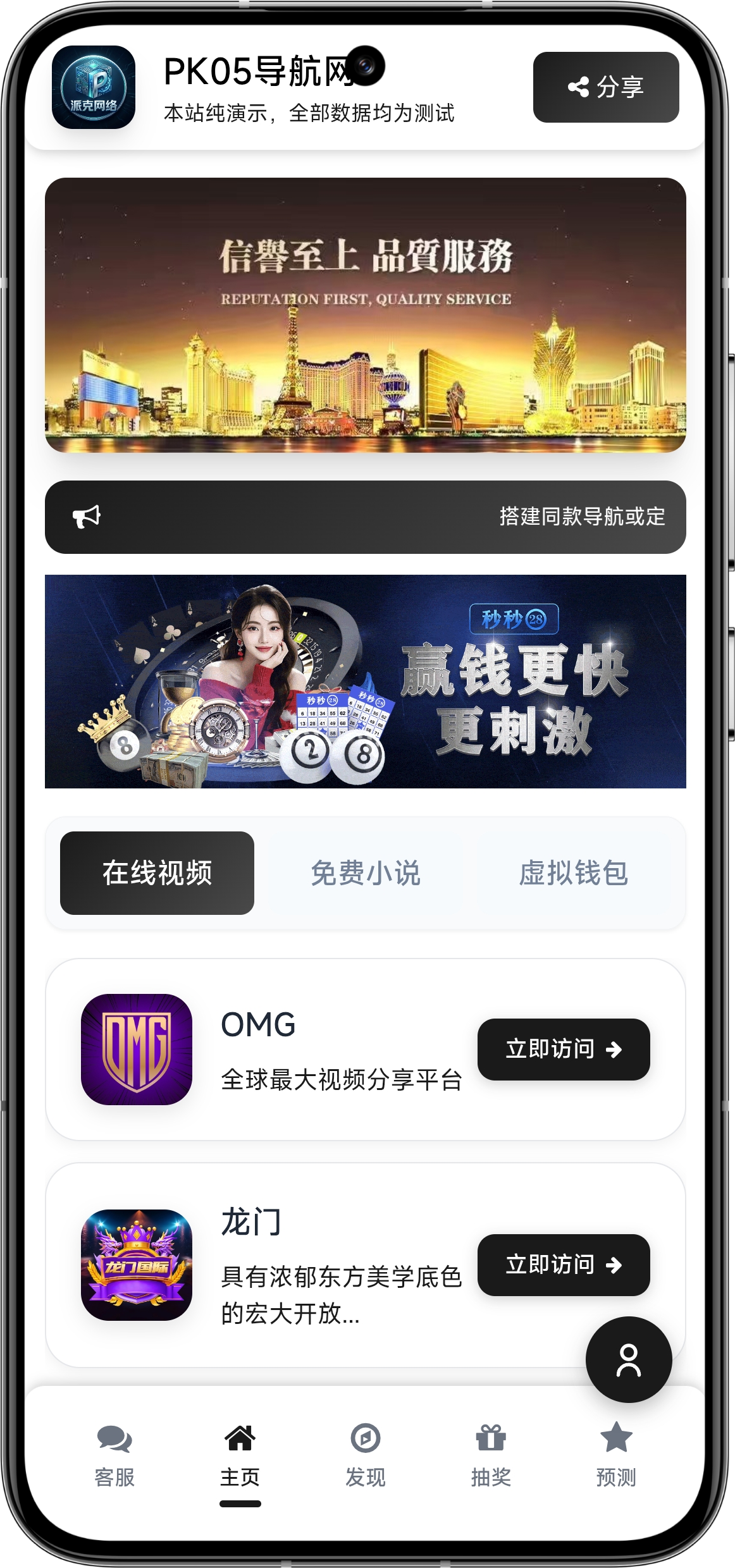Tap the floating person icon button
Screen dimensions: 735x1568
628,1359
